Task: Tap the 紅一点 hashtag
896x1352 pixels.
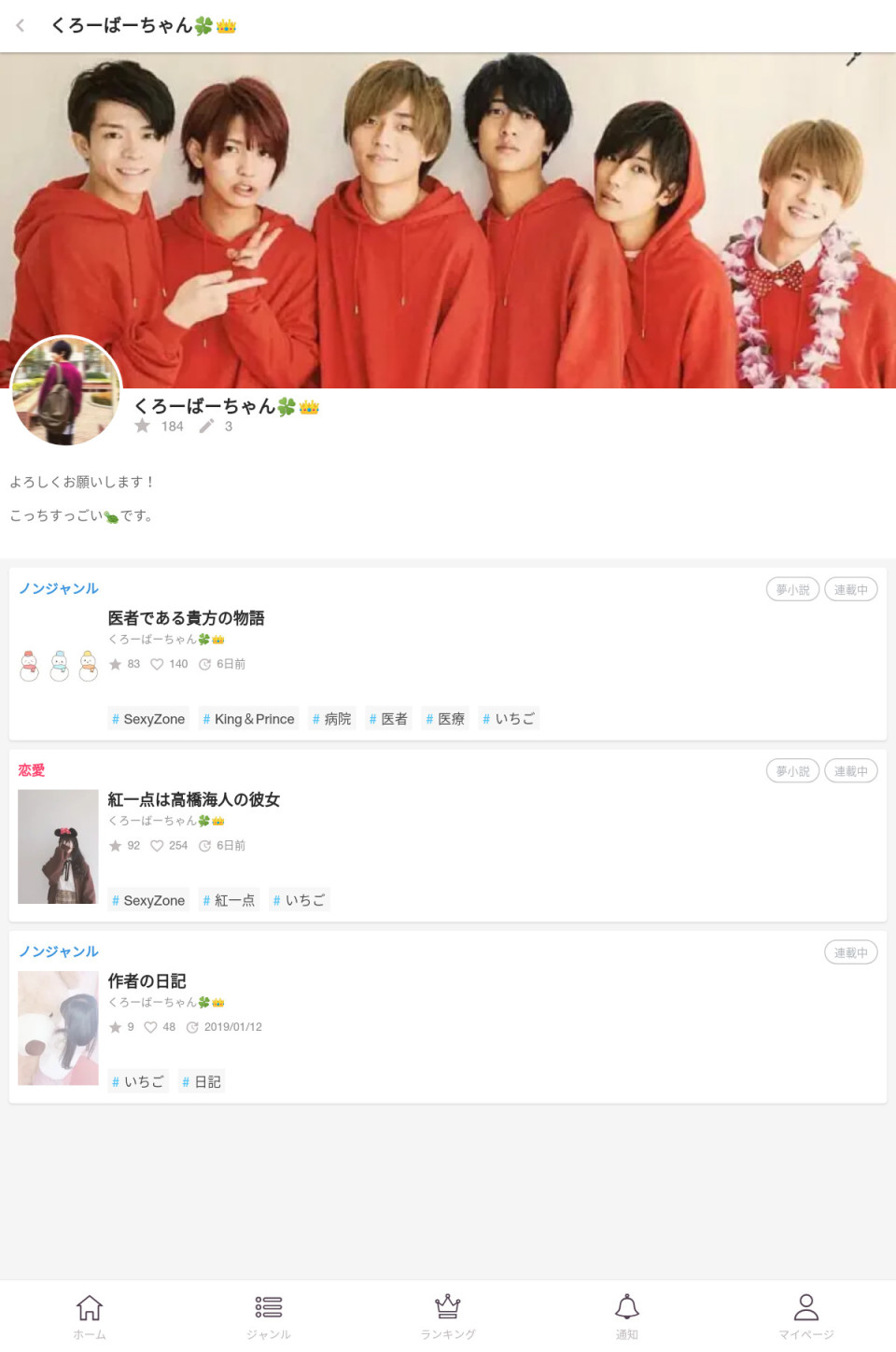Action: 229,900
